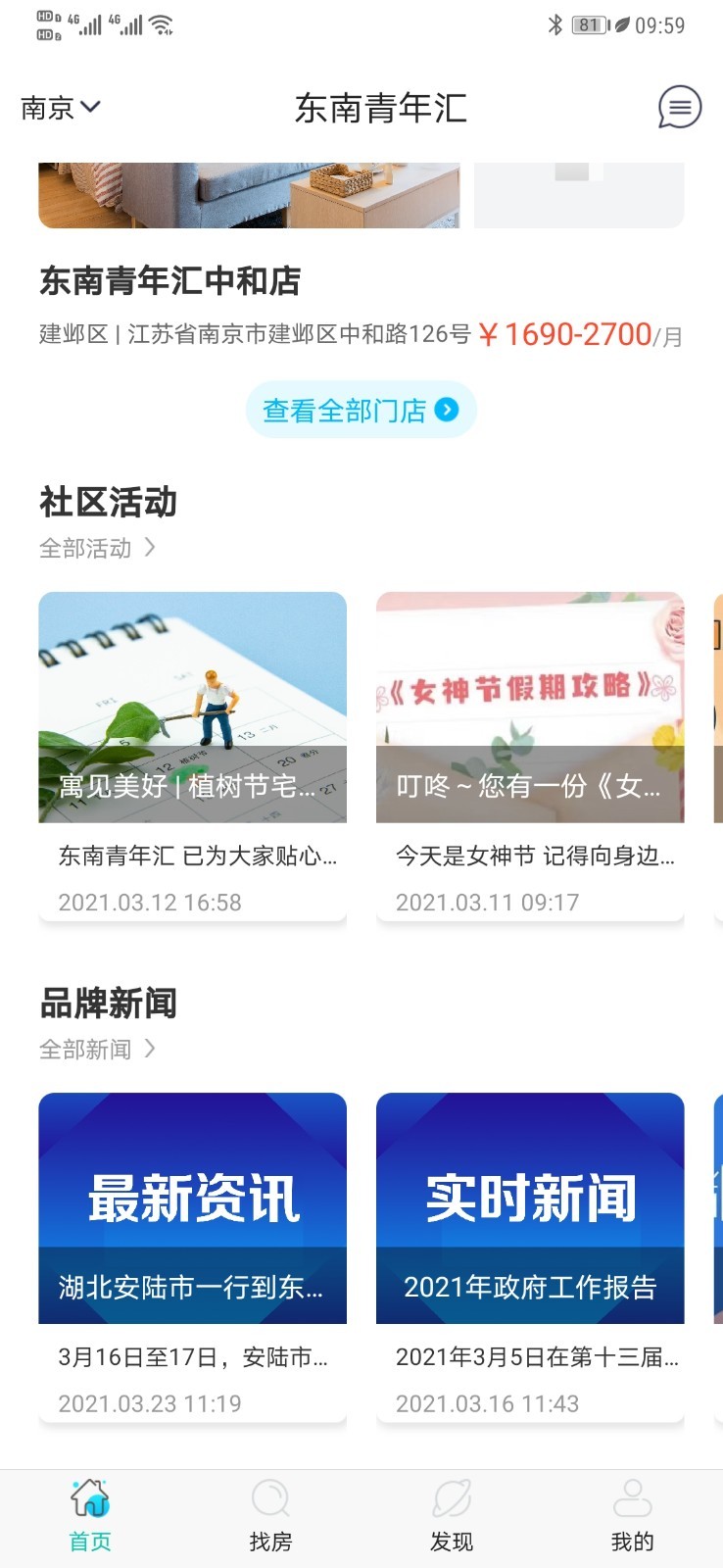View all community activities via 全部活动
The height and width of the screenshot is (1568, 723).
pos(97,548)
